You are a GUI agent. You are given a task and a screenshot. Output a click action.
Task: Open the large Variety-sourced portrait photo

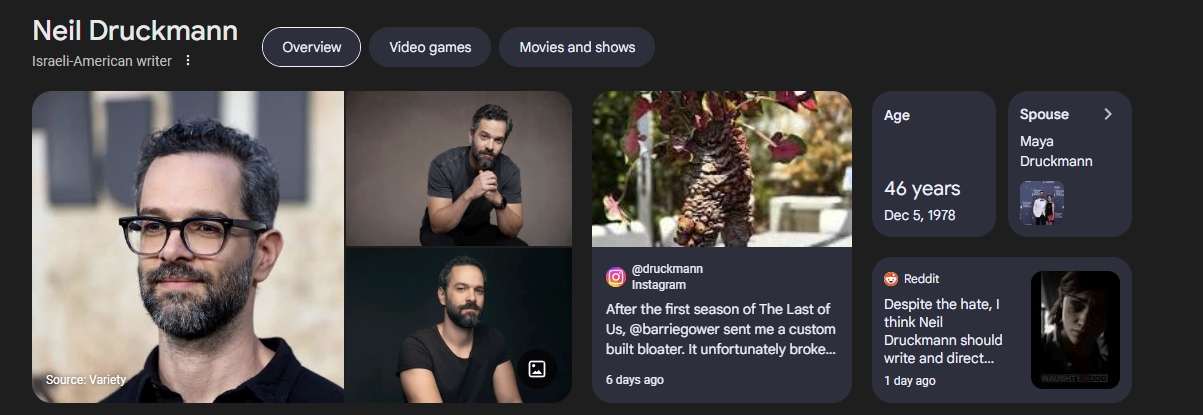pos(188,247)
